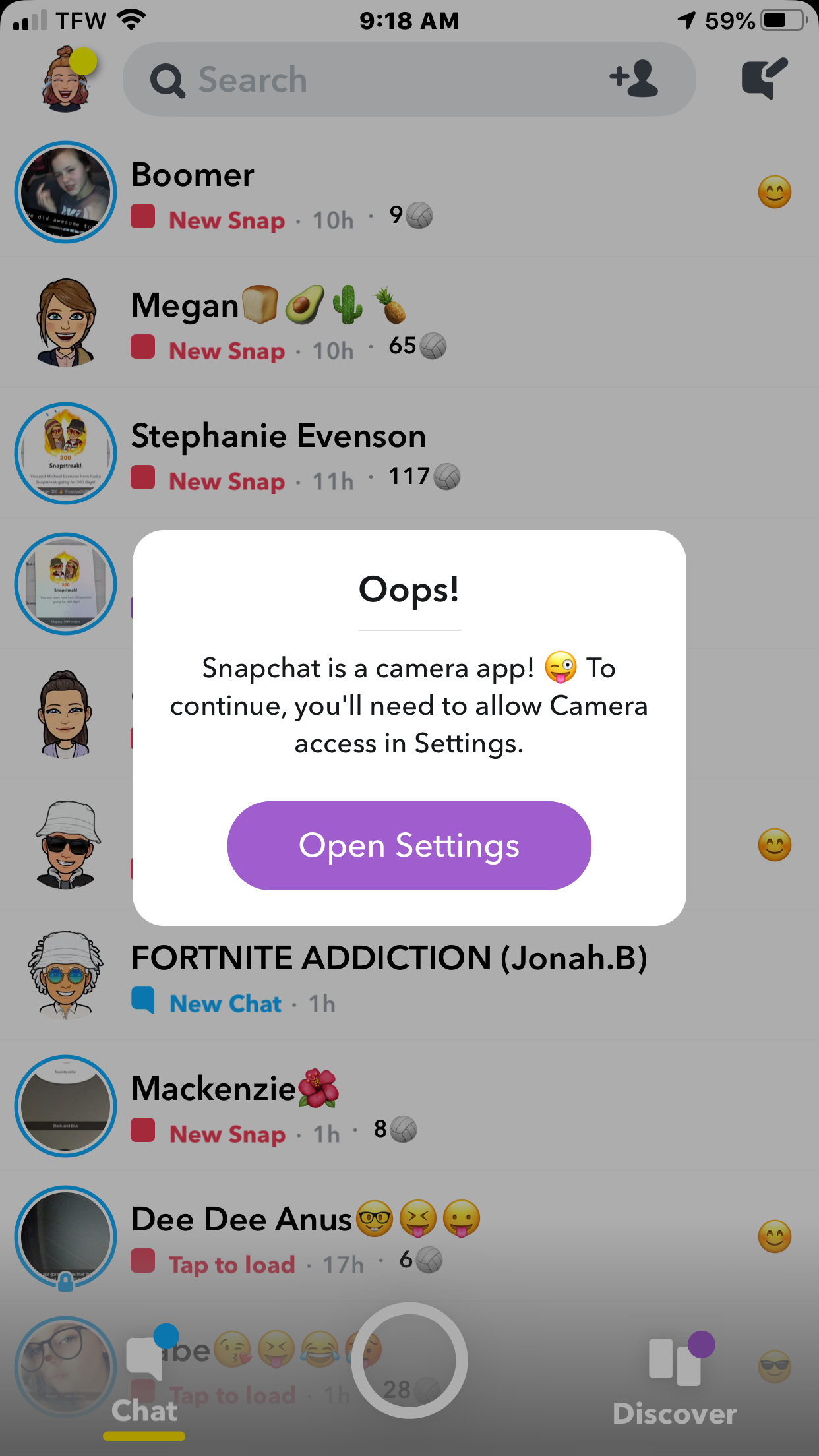The image size is (819, 1456).
Task: Start a new chat with the compose icon
Action: point(764,79)
